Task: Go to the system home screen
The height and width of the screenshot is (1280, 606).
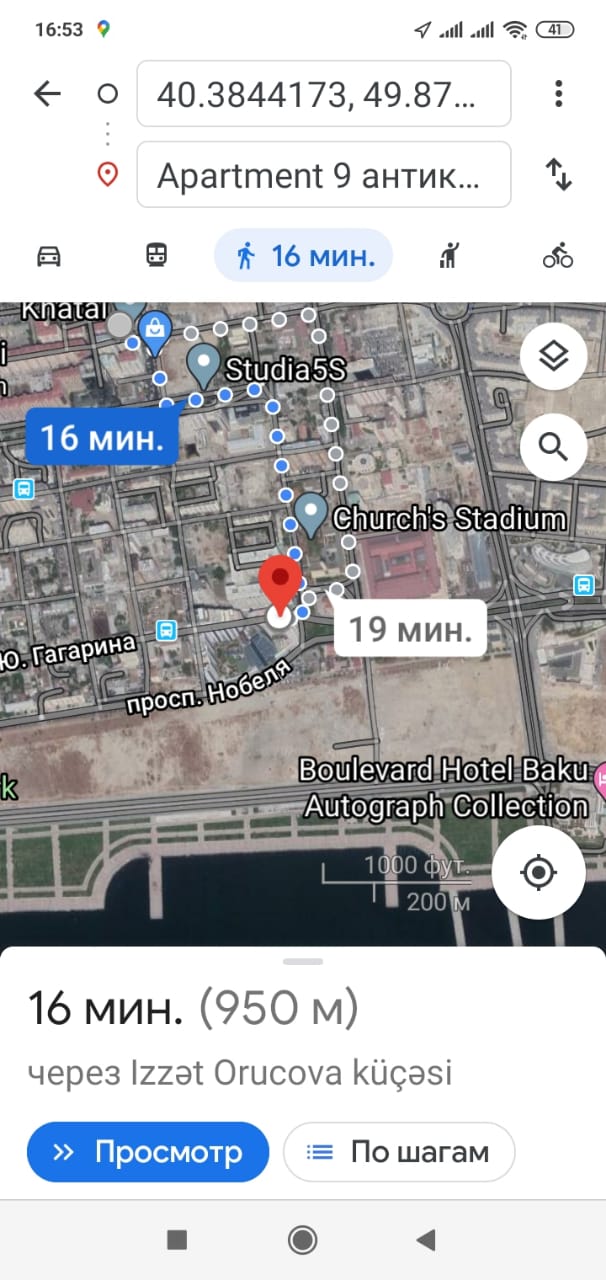Action: (302, 1240)
